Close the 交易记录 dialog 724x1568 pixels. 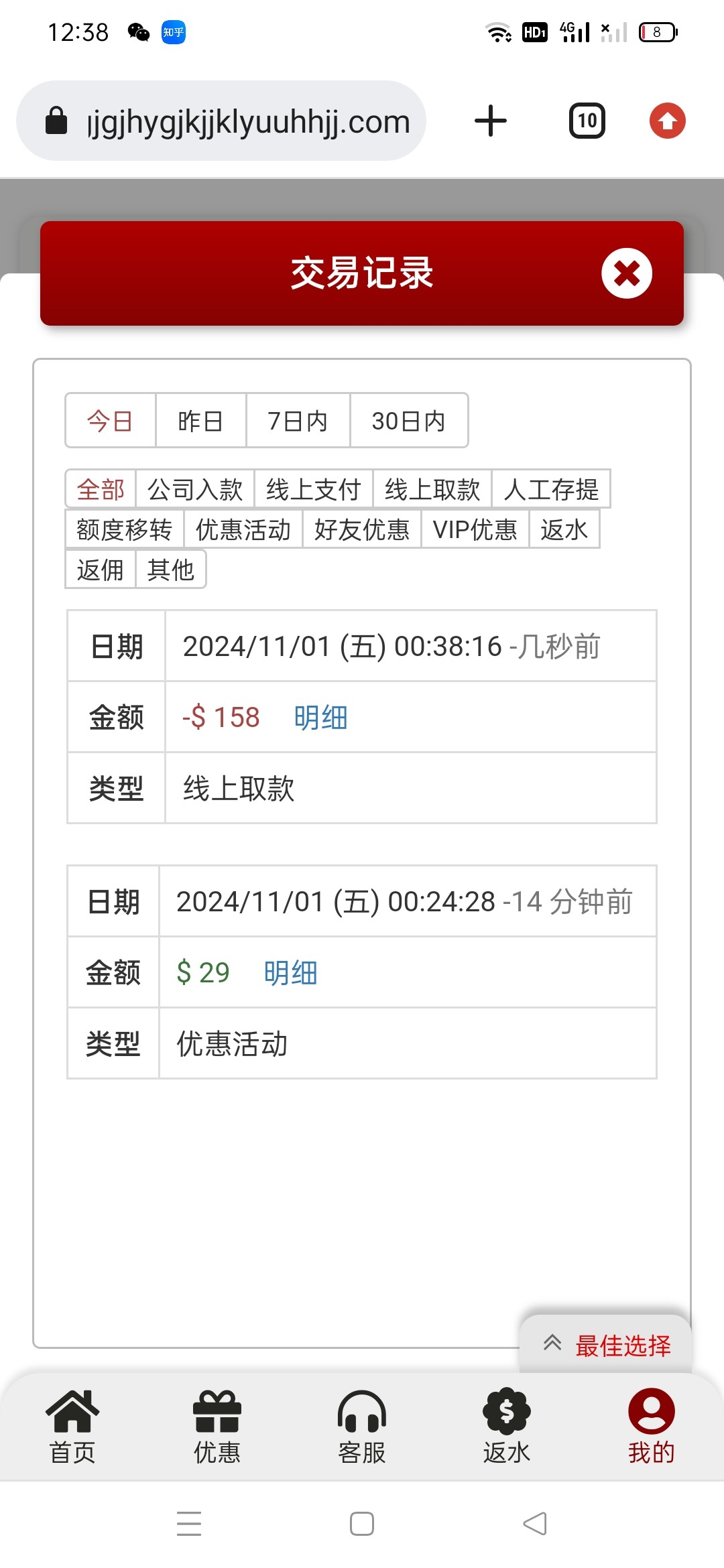click(626, 273)
